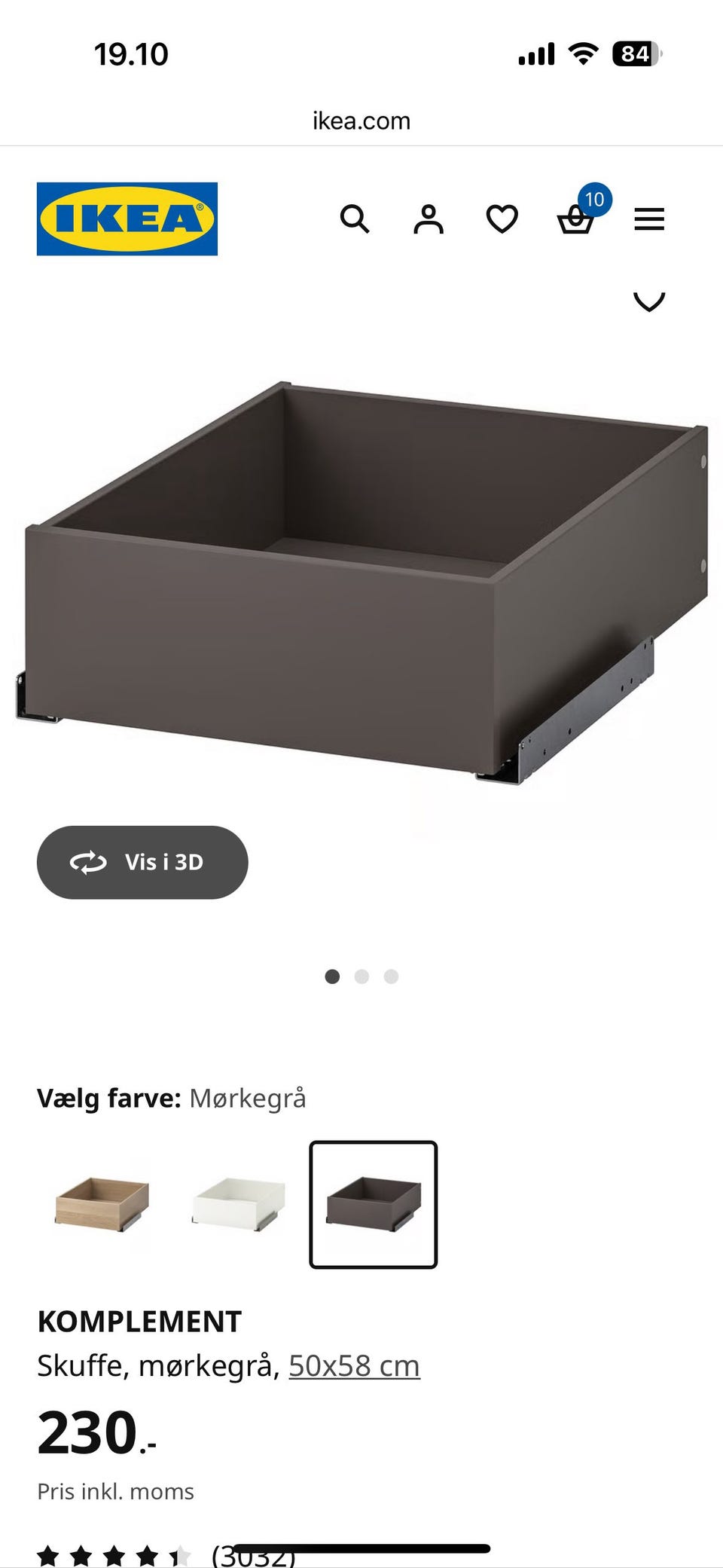This screenshot has height=1568, width=723.
Task: Select the second carousel dot
Action: (x=362, y=977)
